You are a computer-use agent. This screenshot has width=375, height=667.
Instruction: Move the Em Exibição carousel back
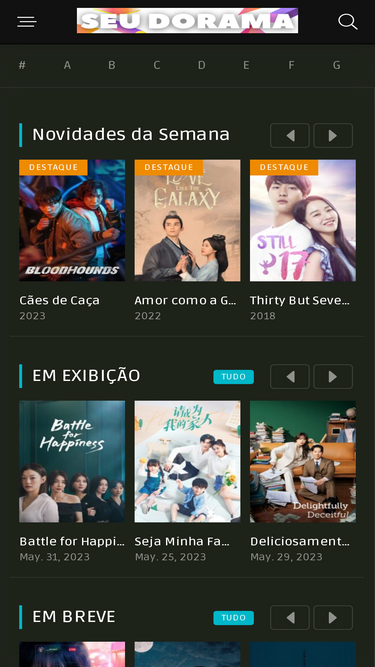point(290,376)
